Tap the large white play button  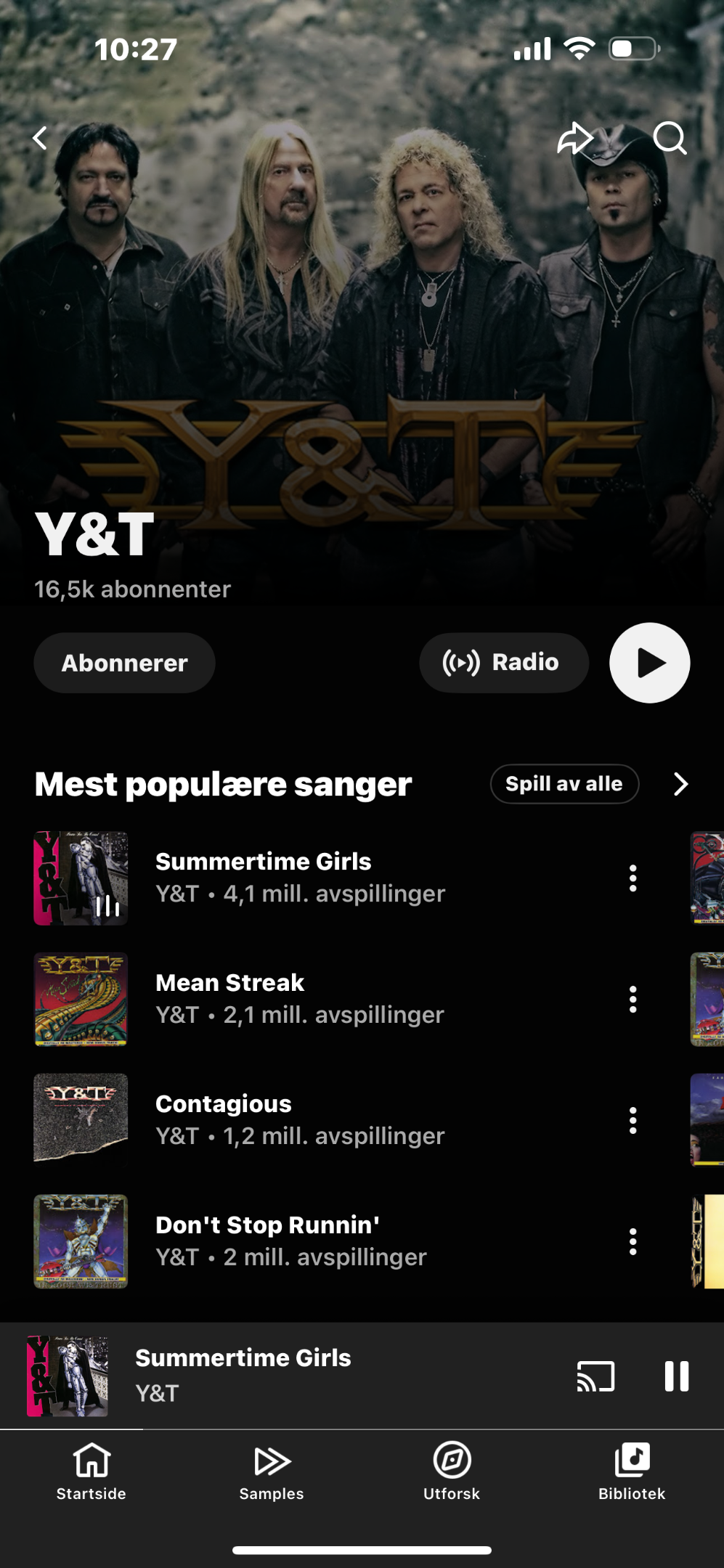[649, 663]
